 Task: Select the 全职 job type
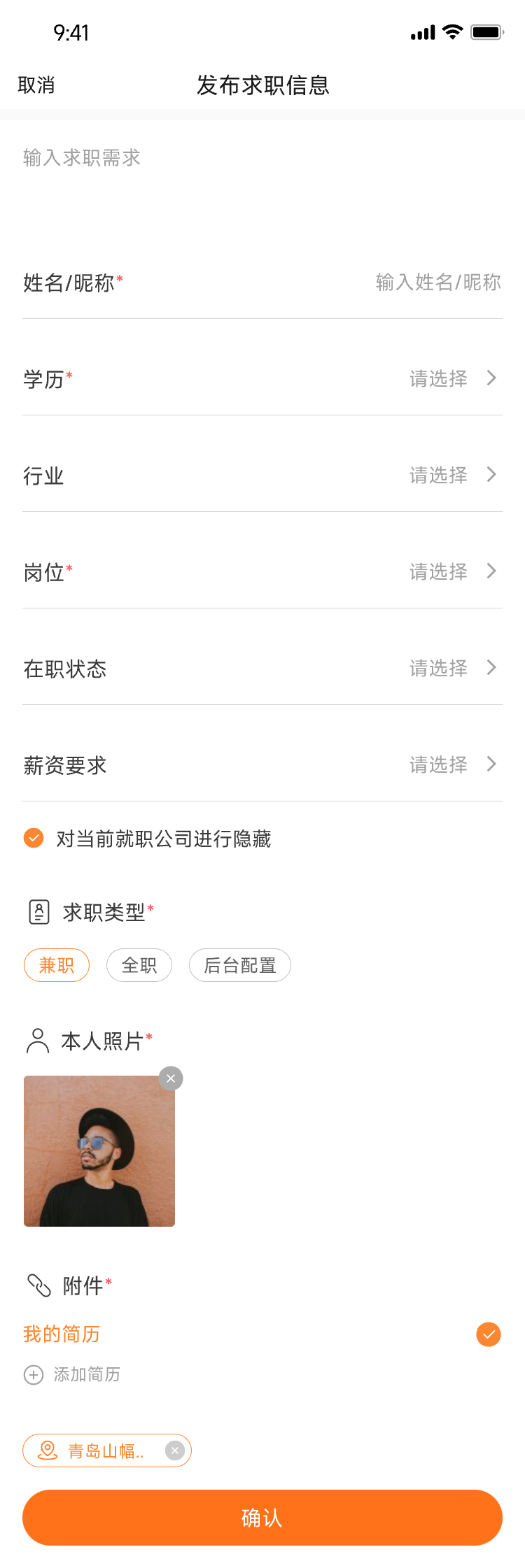pyautogui.click(x=139, y=965)
